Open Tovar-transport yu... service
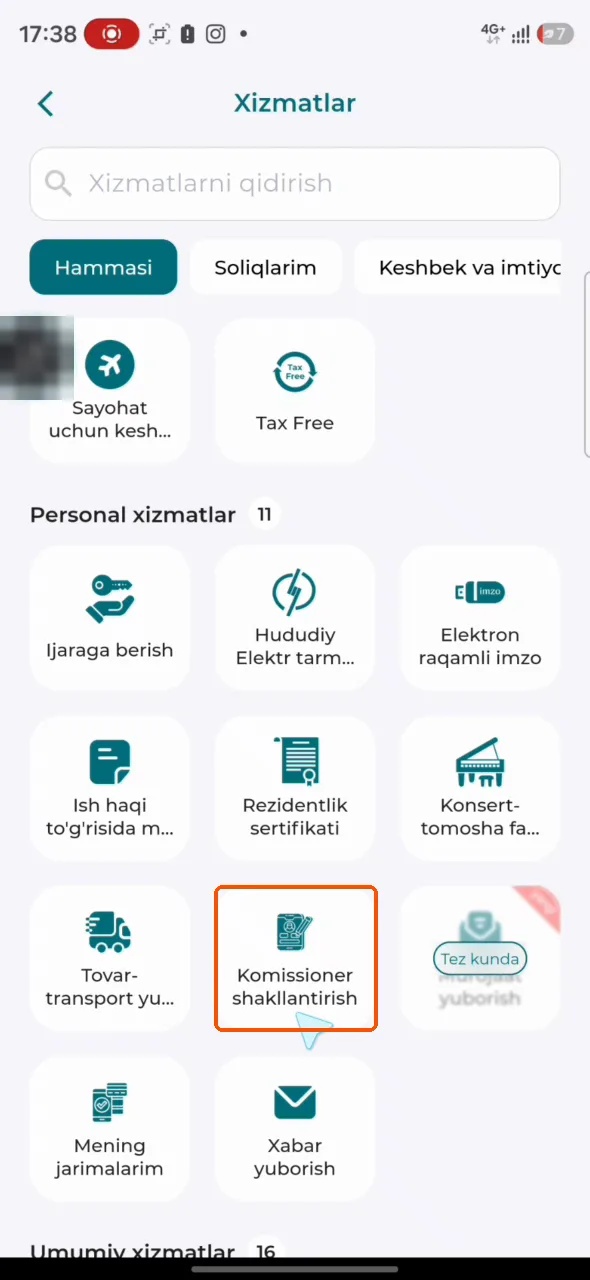The height and width of the screenshot is (1280, 590). [110, 958]
